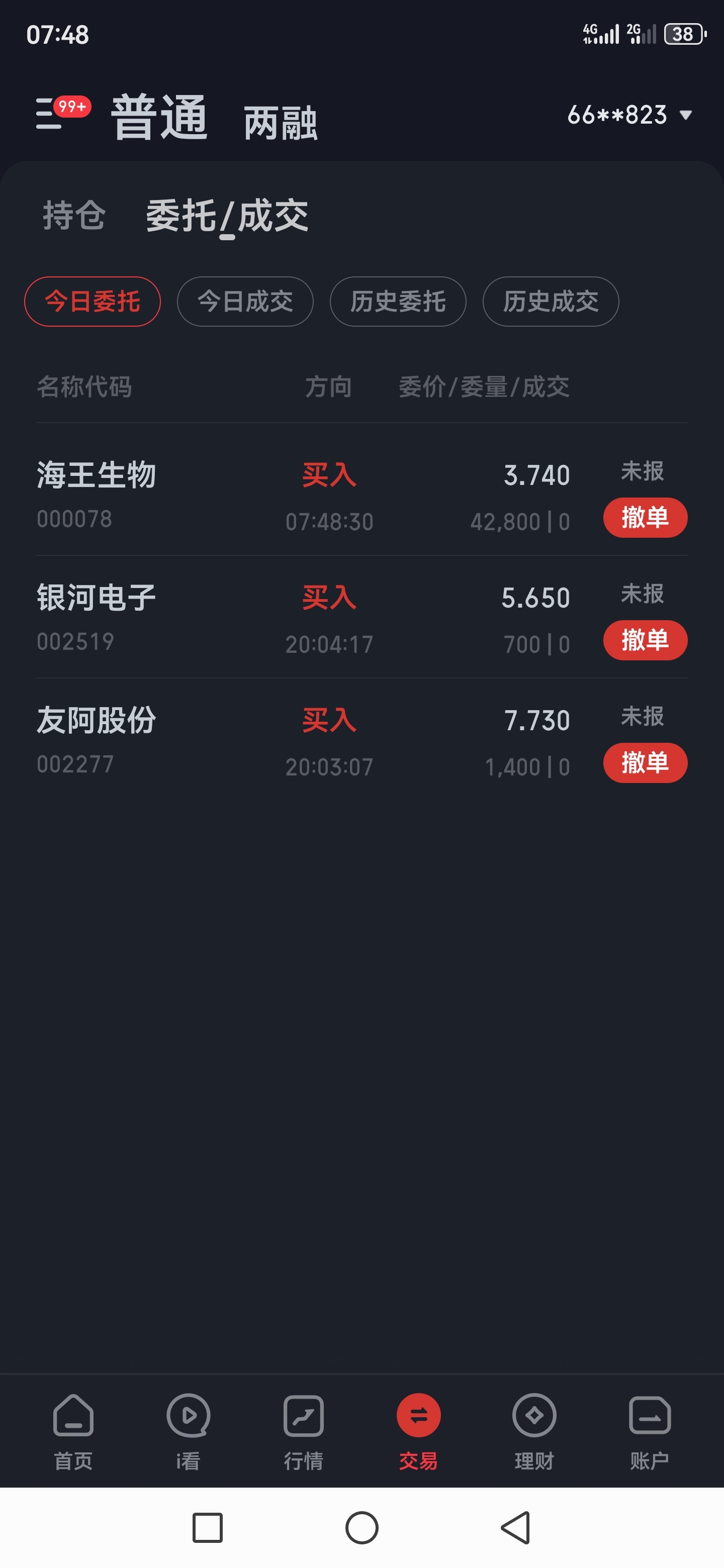
Task: Select the 历史委托 chip
Action: pyautogui.click(x=398, y=302)
